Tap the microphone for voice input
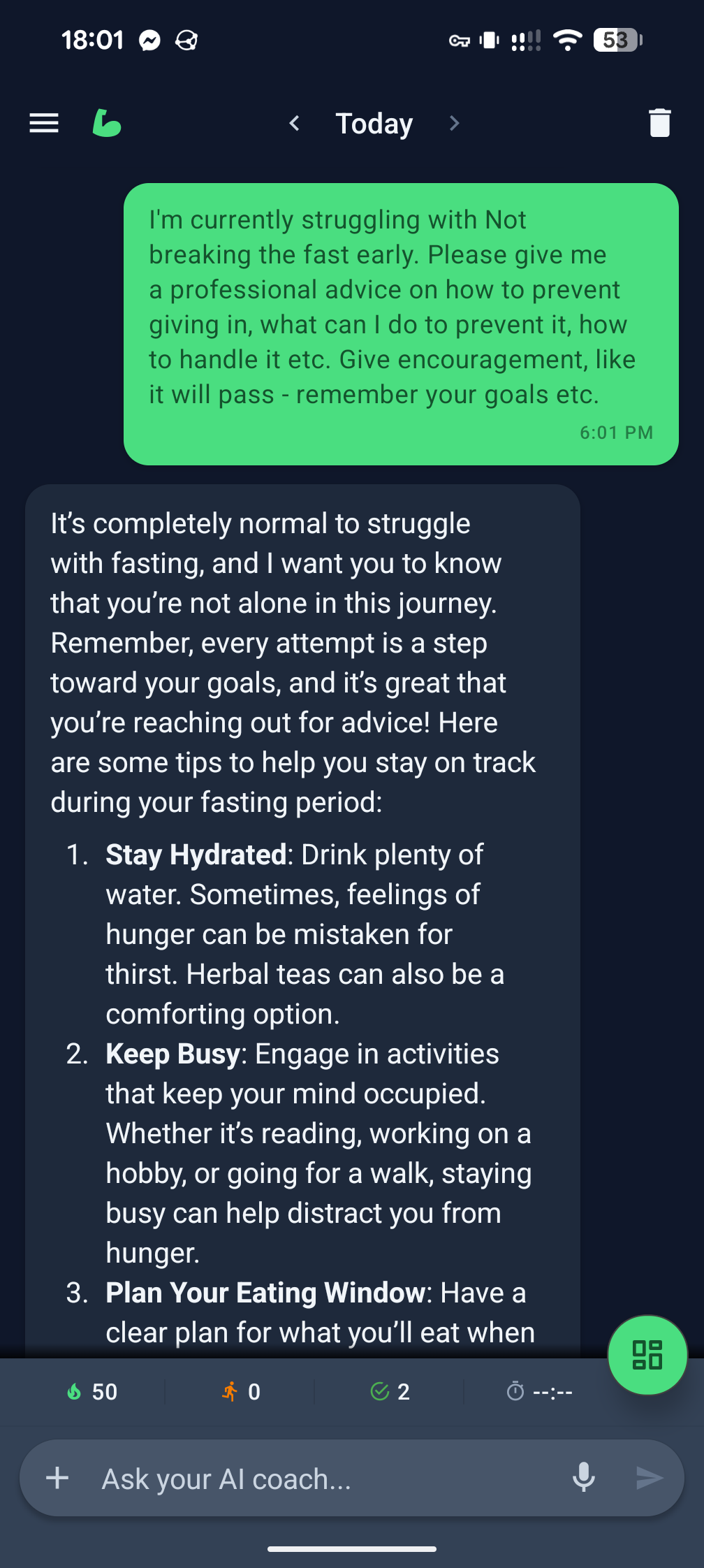Image resolution: width=704 pixels, height=1568 pixels. click(583, 1478)
